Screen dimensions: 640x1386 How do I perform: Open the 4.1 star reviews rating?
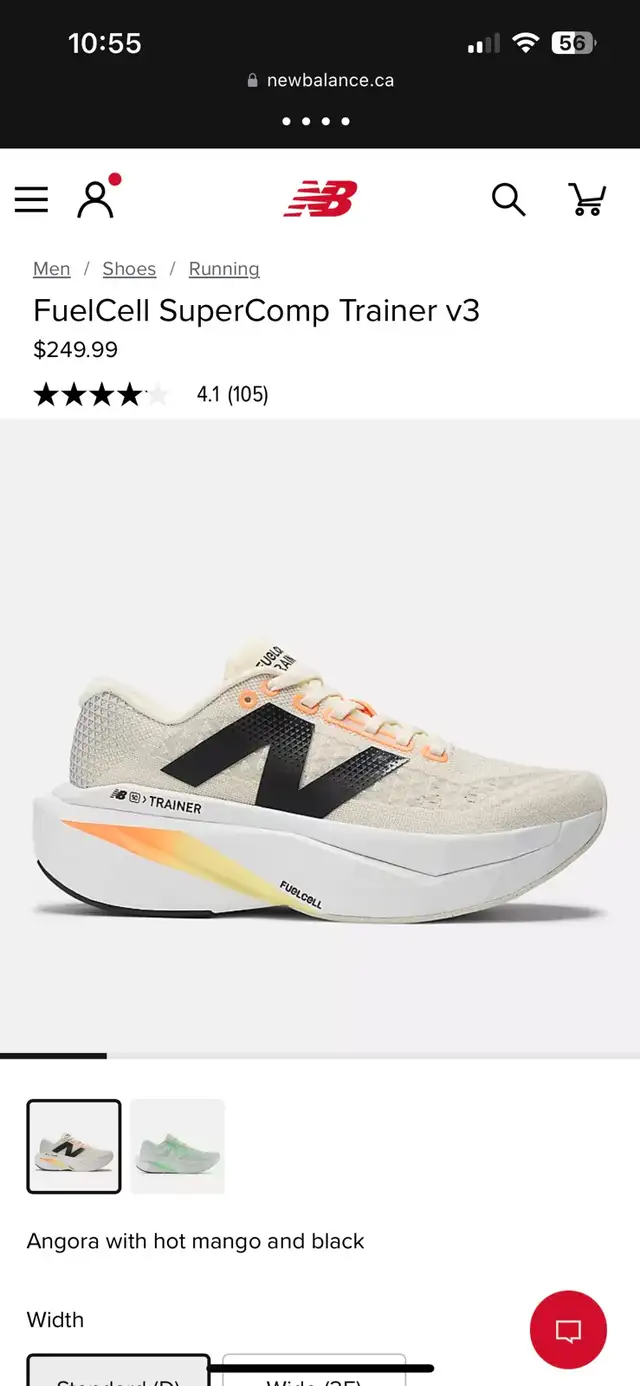[x=151, y=394]
